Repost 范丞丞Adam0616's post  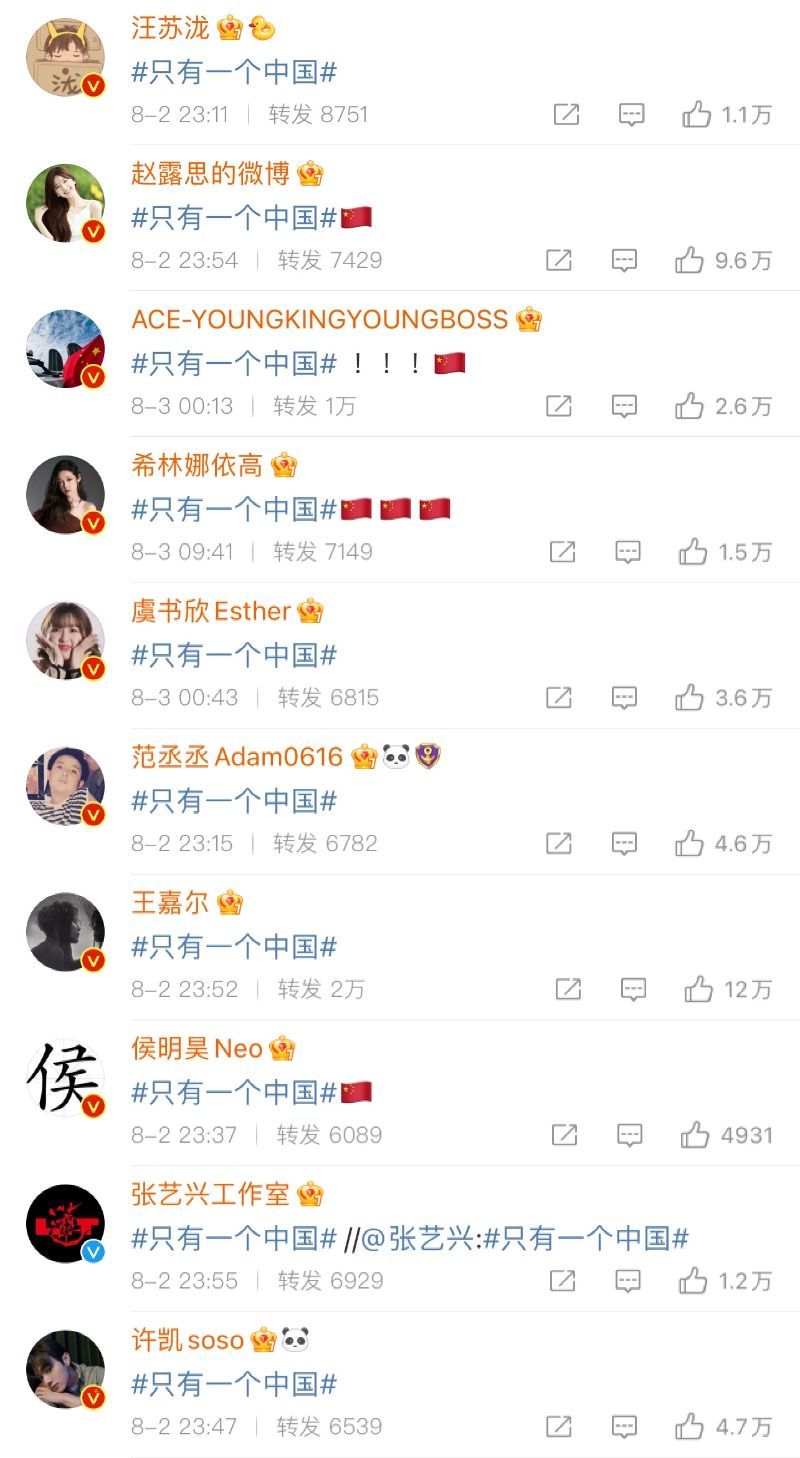coord(558,843)
